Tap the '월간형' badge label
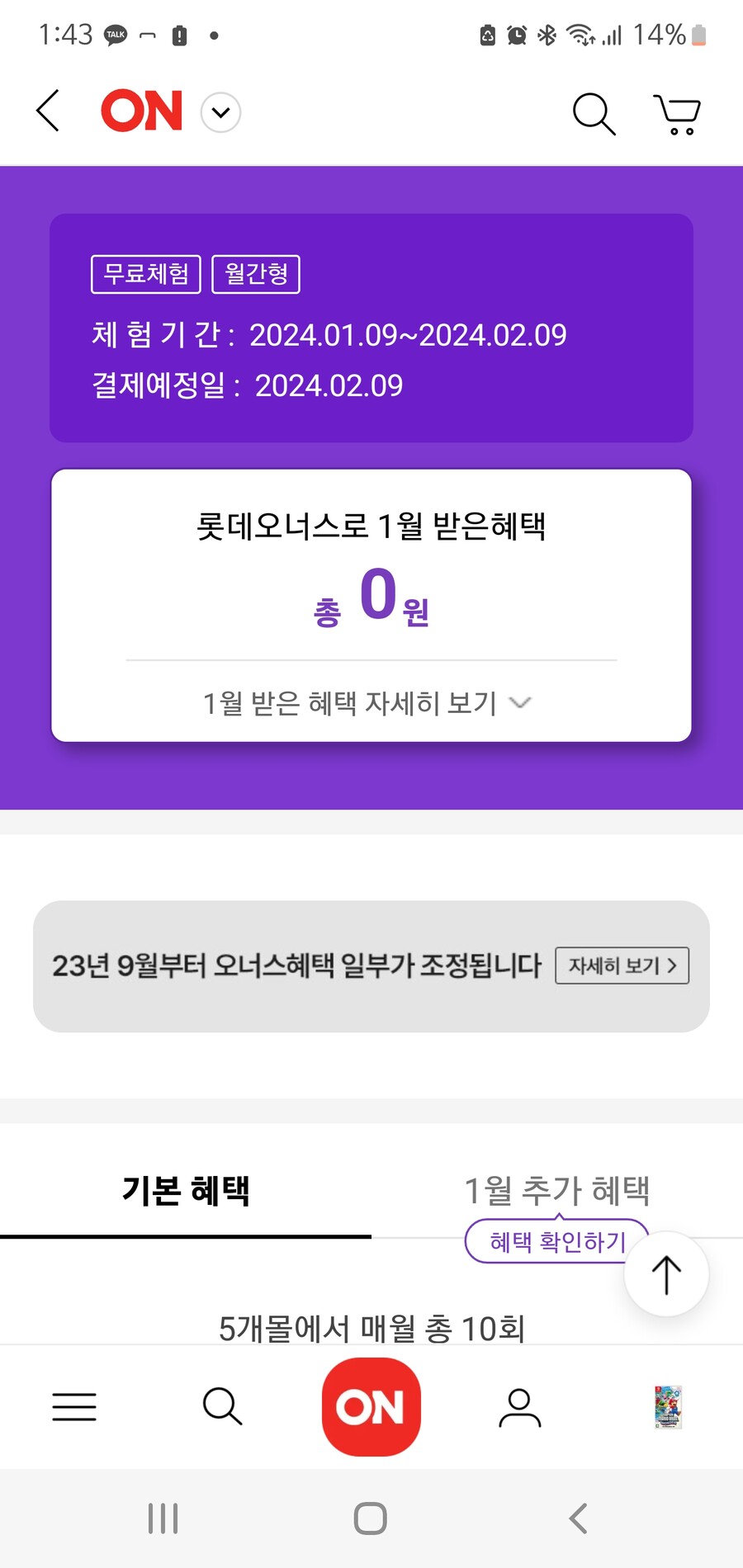The image size is (743, 1568). pos(256,275)
